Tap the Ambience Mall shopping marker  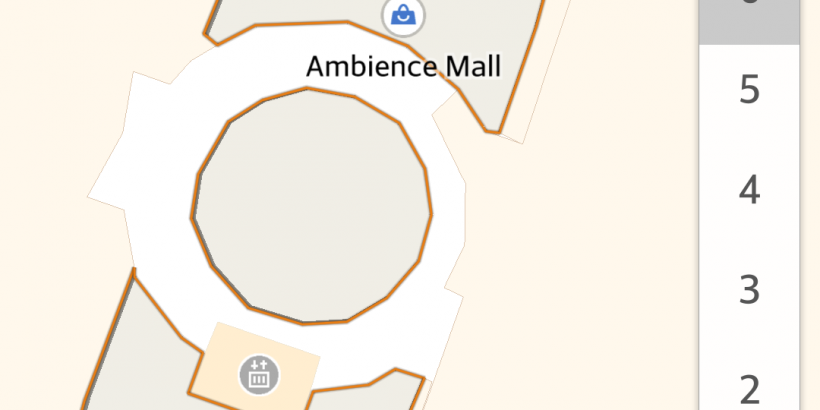tap(404, 16)
